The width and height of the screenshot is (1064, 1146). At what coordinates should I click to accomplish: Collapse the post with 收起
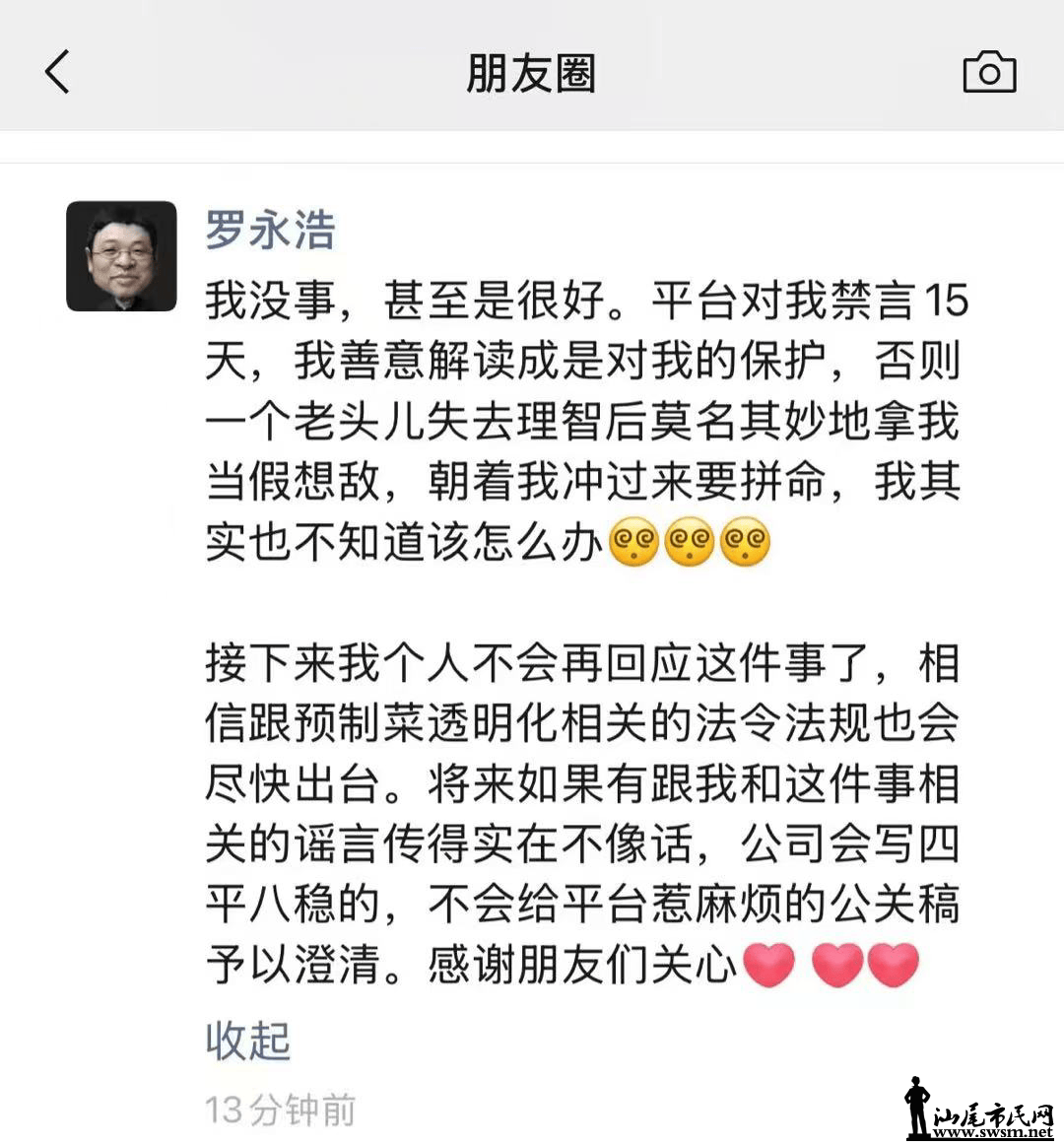[247, 1041]
